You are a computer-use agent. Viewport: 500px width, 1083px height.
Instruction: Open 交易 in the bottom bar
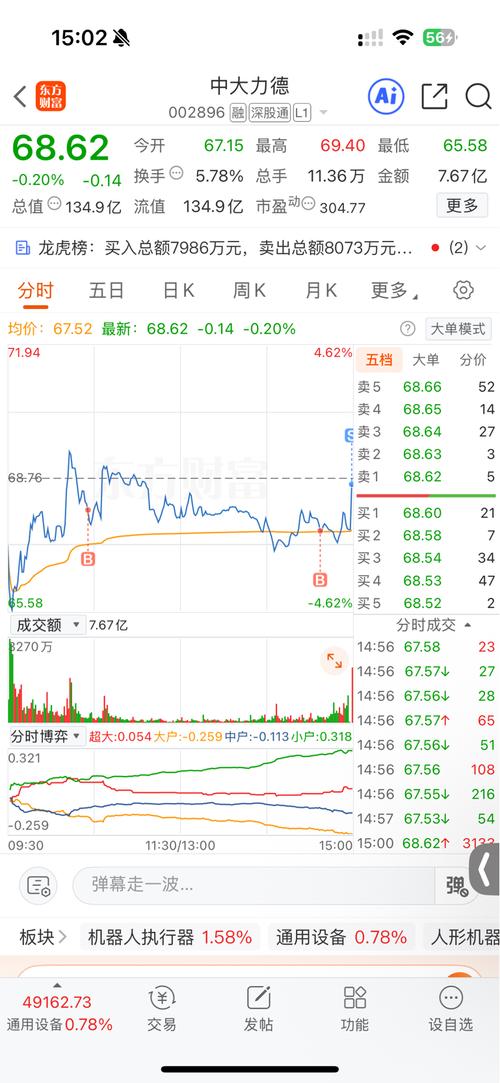[162, 1008]
